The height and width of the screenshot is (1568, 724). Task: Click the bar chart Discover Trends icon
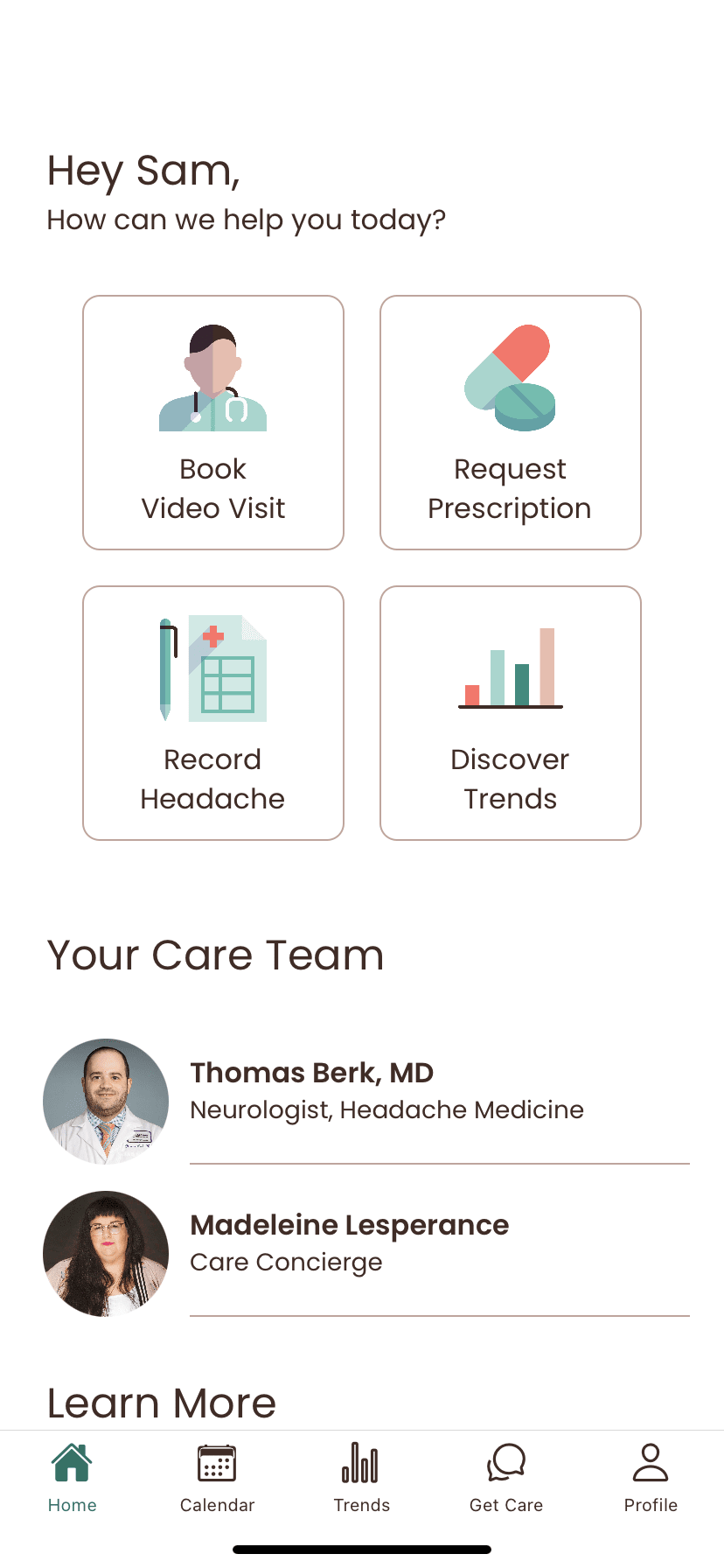(510, 668)
